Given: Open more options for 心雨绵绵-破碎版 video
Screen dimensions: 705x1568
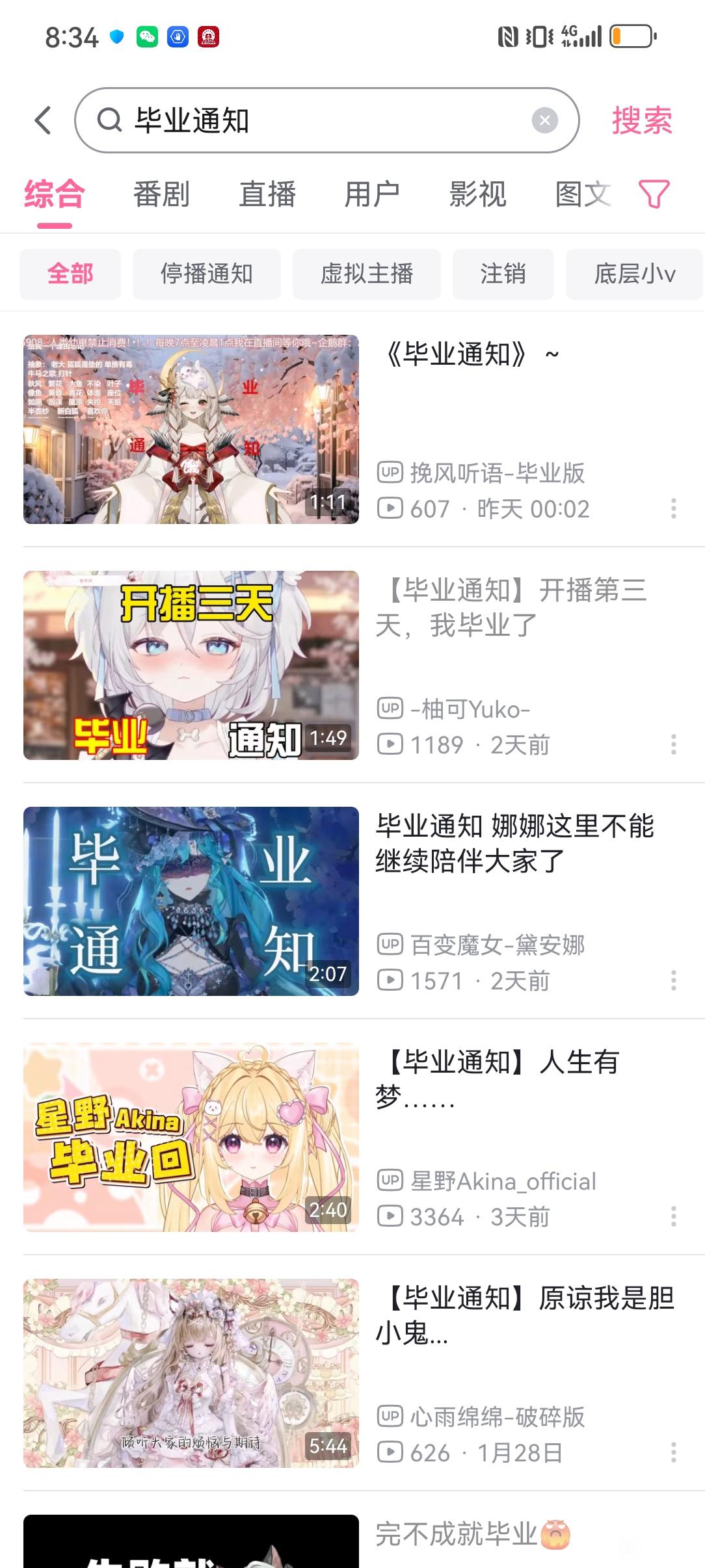Looking at the screenshot, I should (x=673, y=1452).
